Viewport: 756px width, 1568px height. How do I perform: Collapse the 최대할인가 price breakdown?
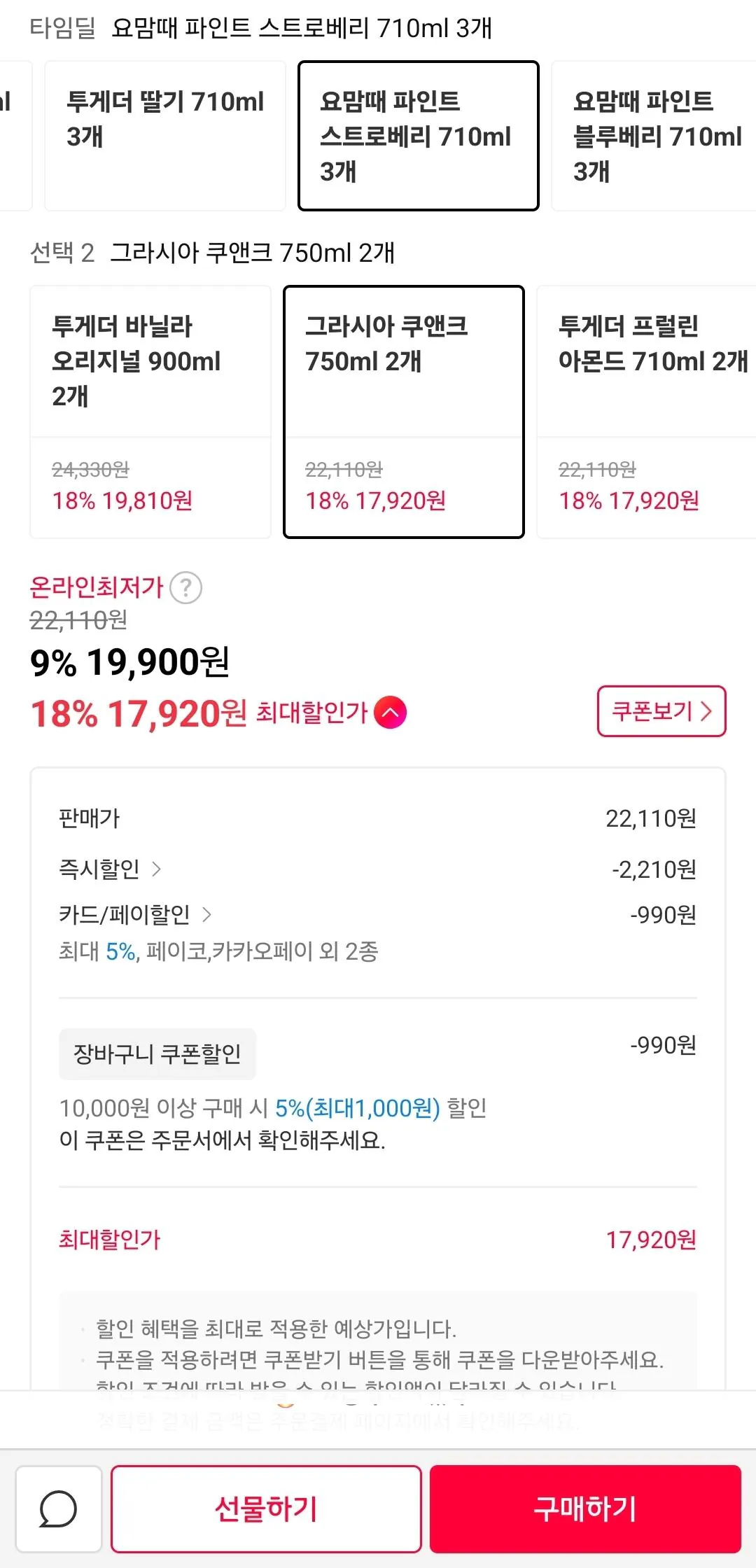390,713
